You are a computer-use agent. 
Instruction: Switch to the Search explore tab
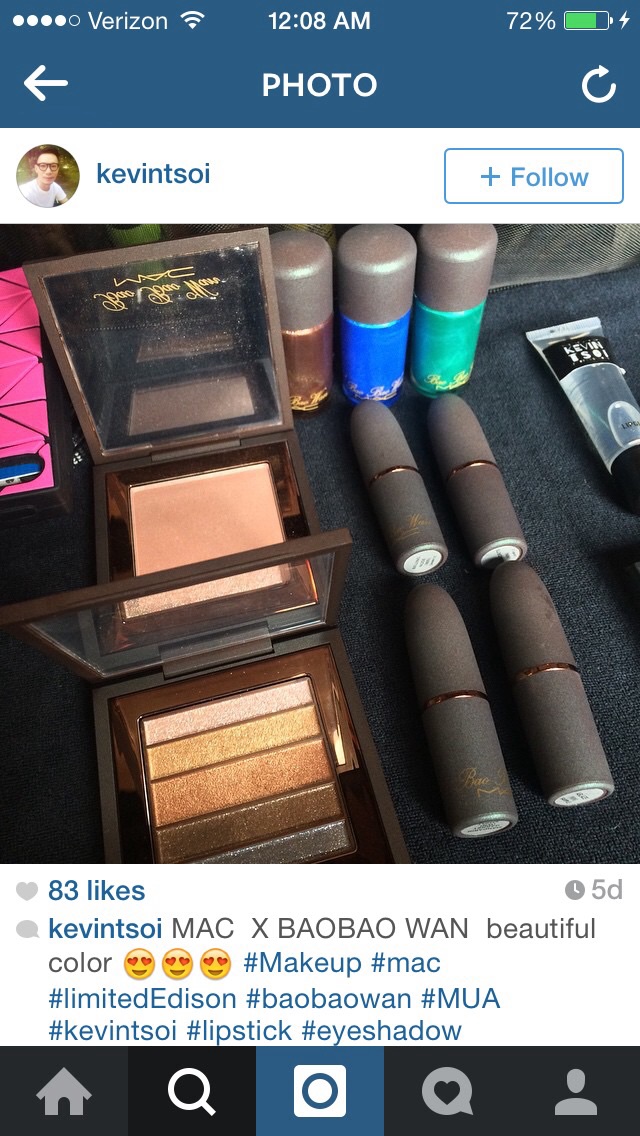192,1091
